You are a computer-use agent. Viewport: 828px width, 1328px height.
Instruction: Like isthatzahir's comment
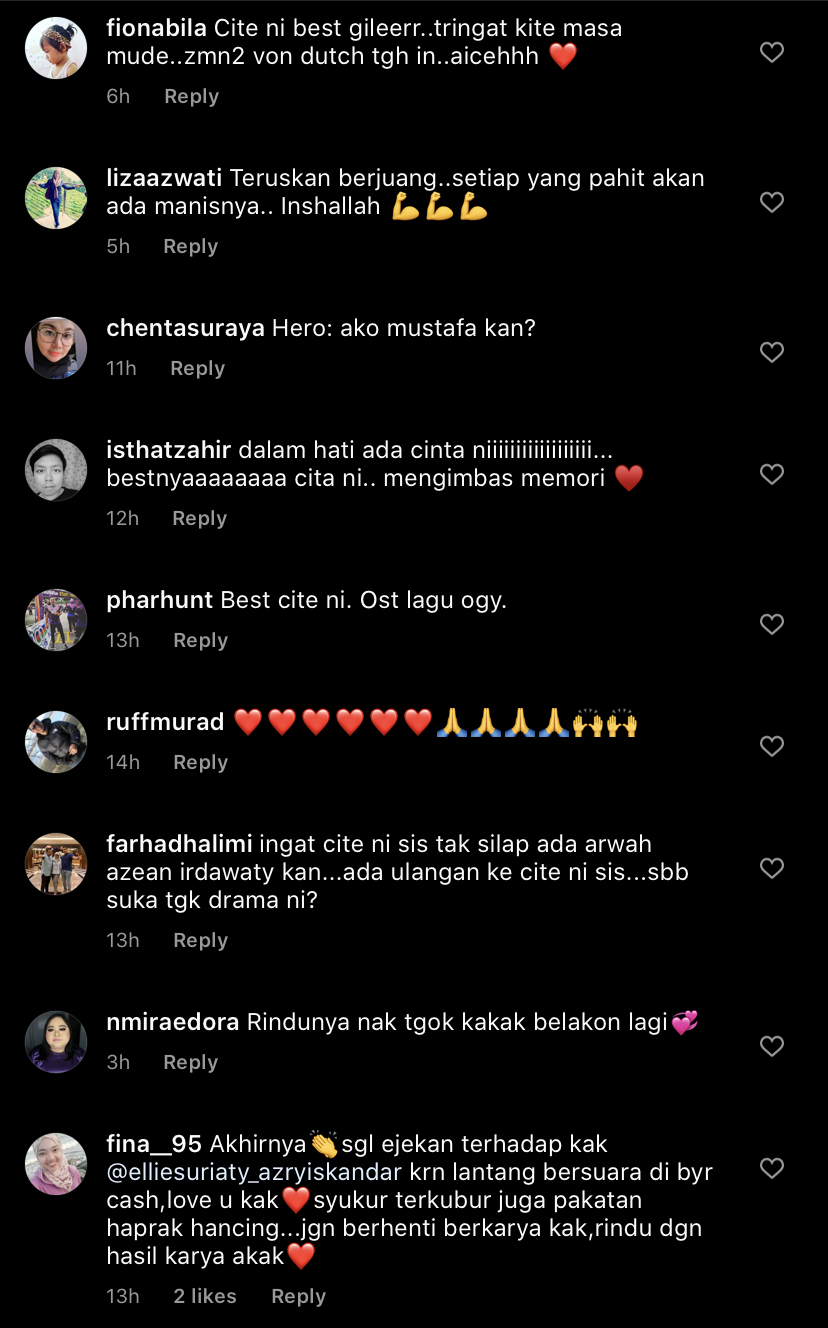pyautogui.click(x=772, y=474)
